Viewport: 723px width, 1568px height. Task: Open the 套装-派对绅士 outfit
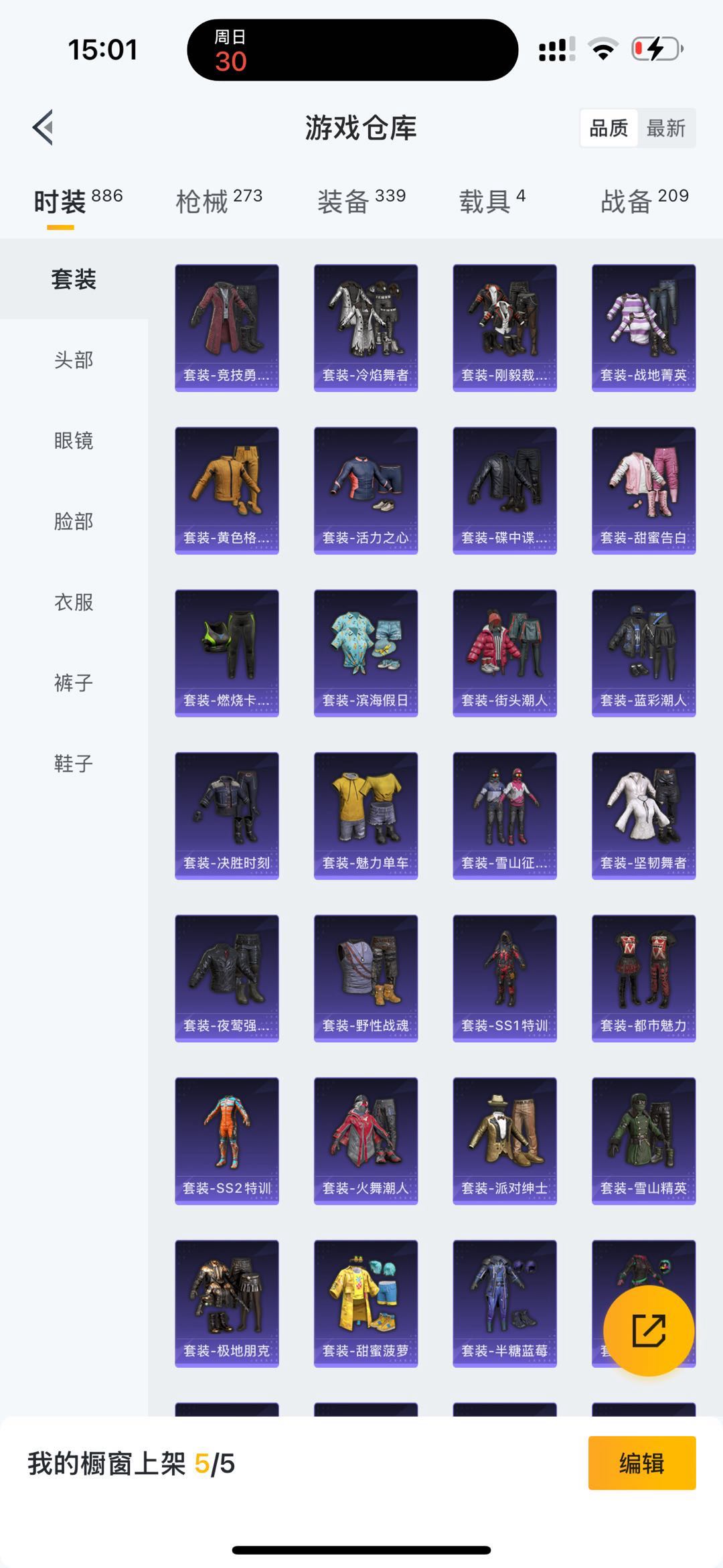(505, 1141)
